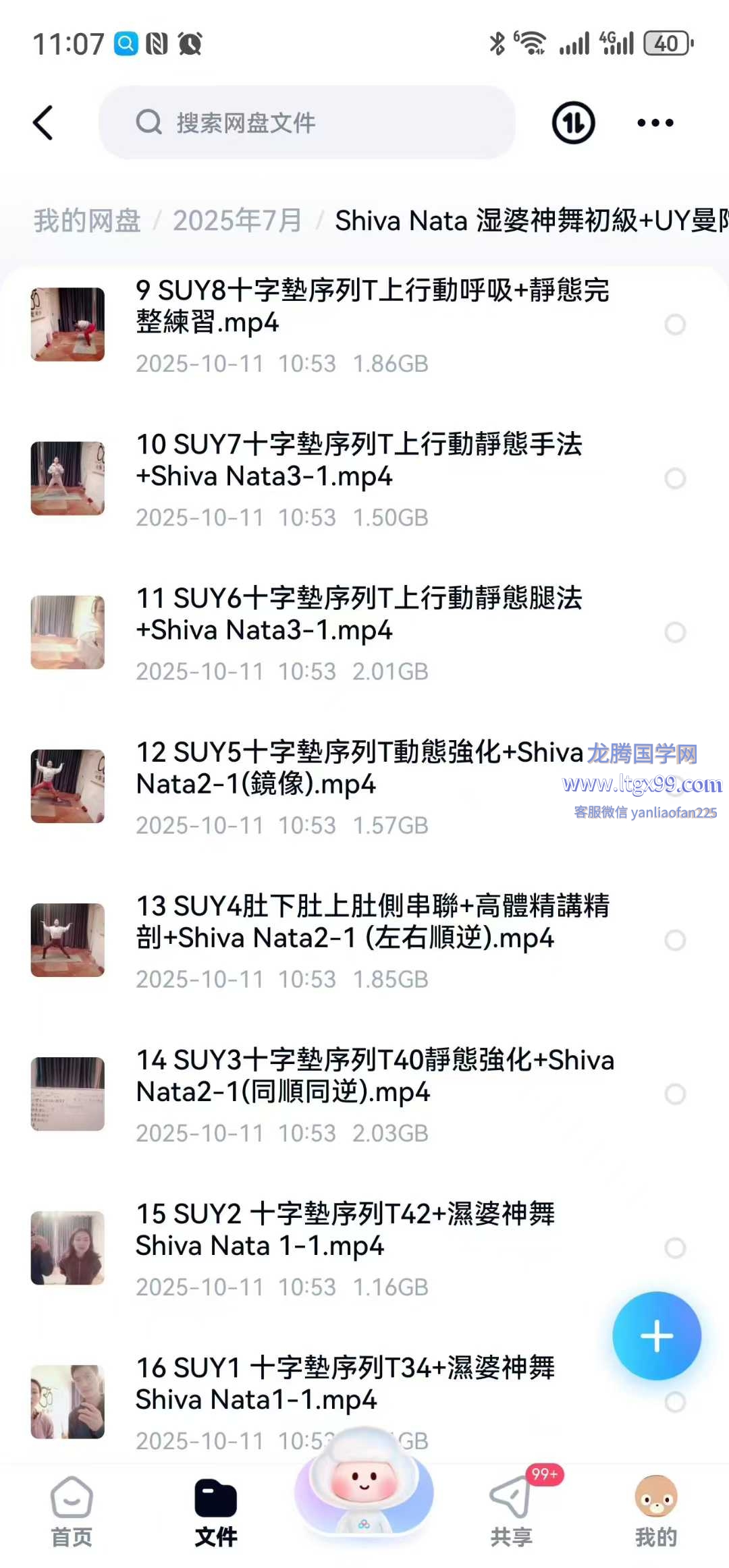Screen dimensions: 729x1568
Task: Open the AI assistant mascot at bottom center
Action: [364, 1494]
